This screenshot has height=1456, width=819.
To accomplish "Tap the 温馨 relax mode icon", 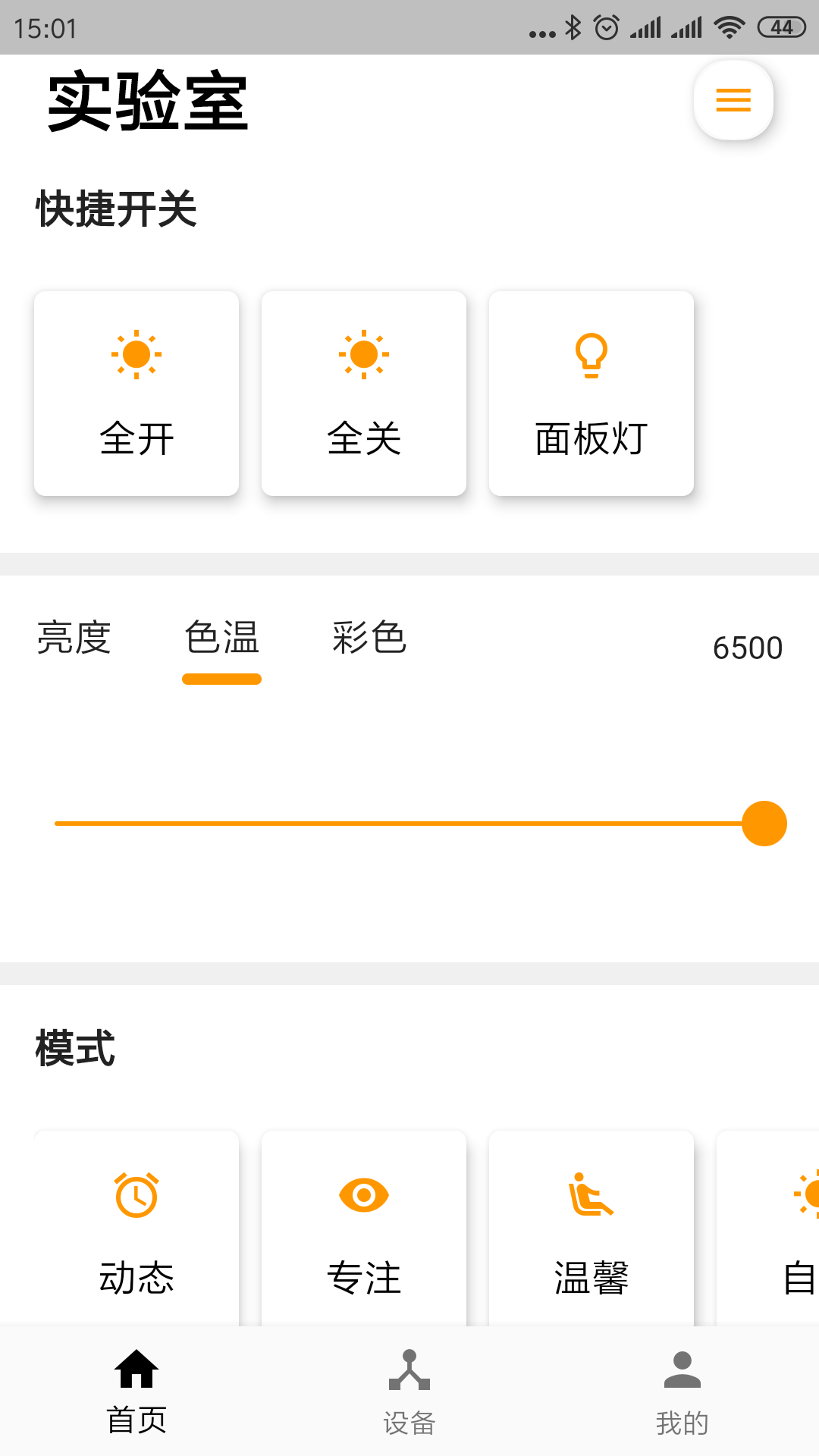I will (x=591, y=1193).
